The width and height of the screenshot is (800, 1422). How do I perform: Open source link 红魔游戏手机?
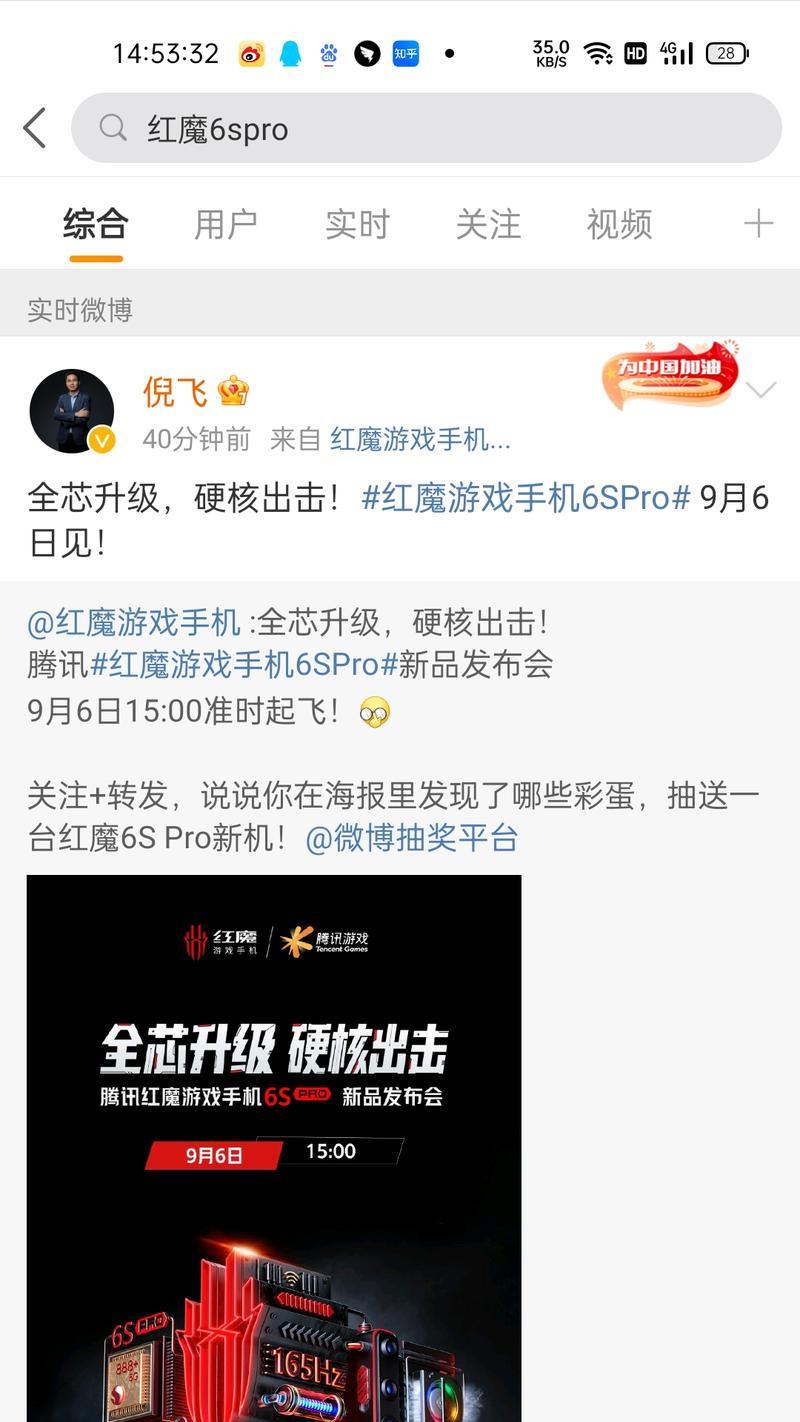pos(420,439)
